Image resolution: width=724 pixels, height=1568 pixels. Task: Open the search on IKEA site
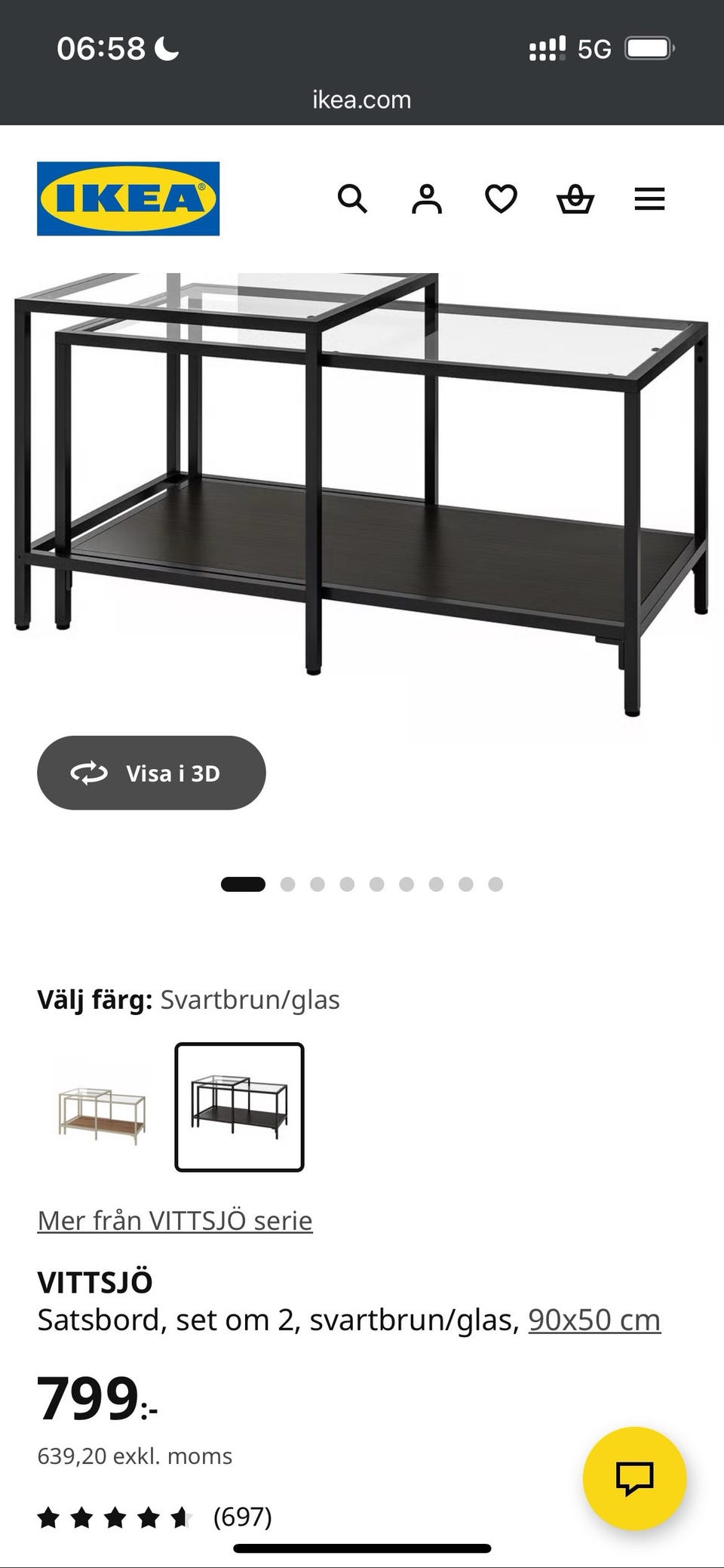point(354,198)
